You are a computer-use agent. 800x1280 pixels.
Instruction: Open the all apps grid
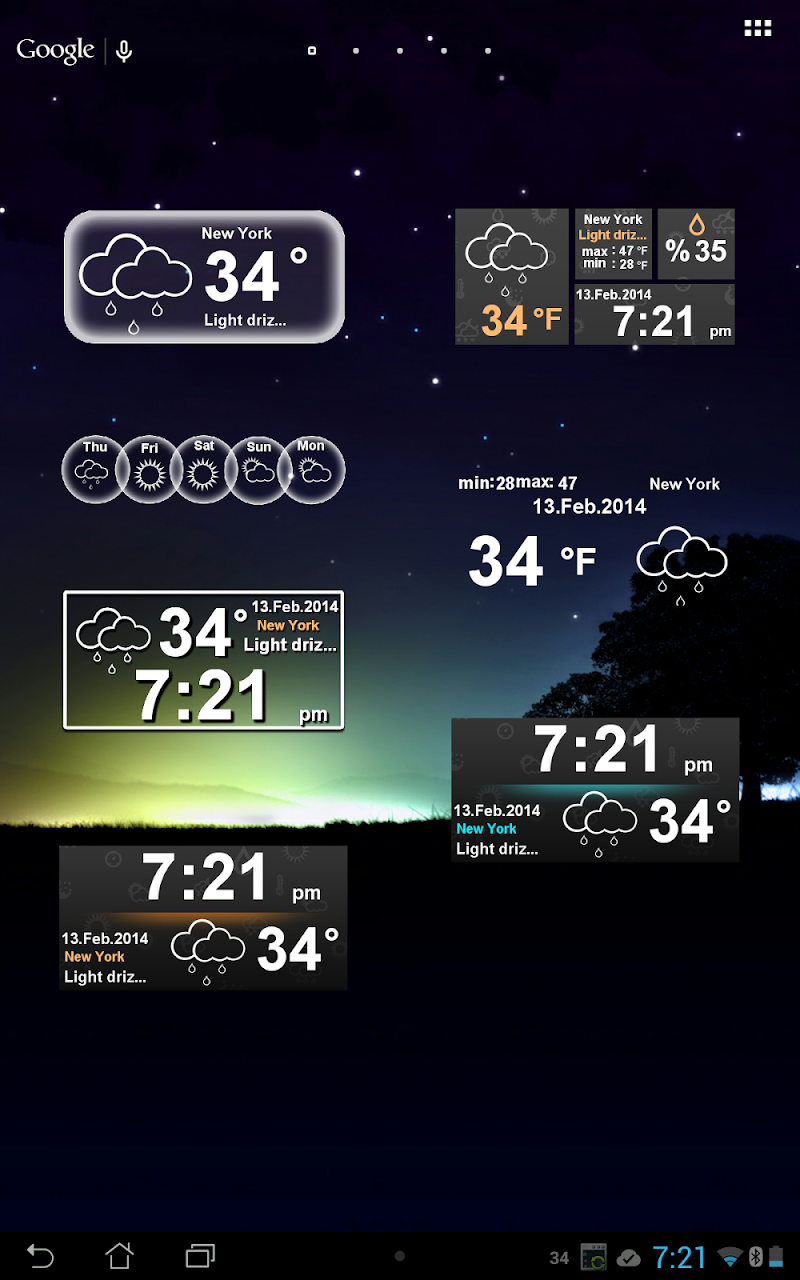click(758, 29)
